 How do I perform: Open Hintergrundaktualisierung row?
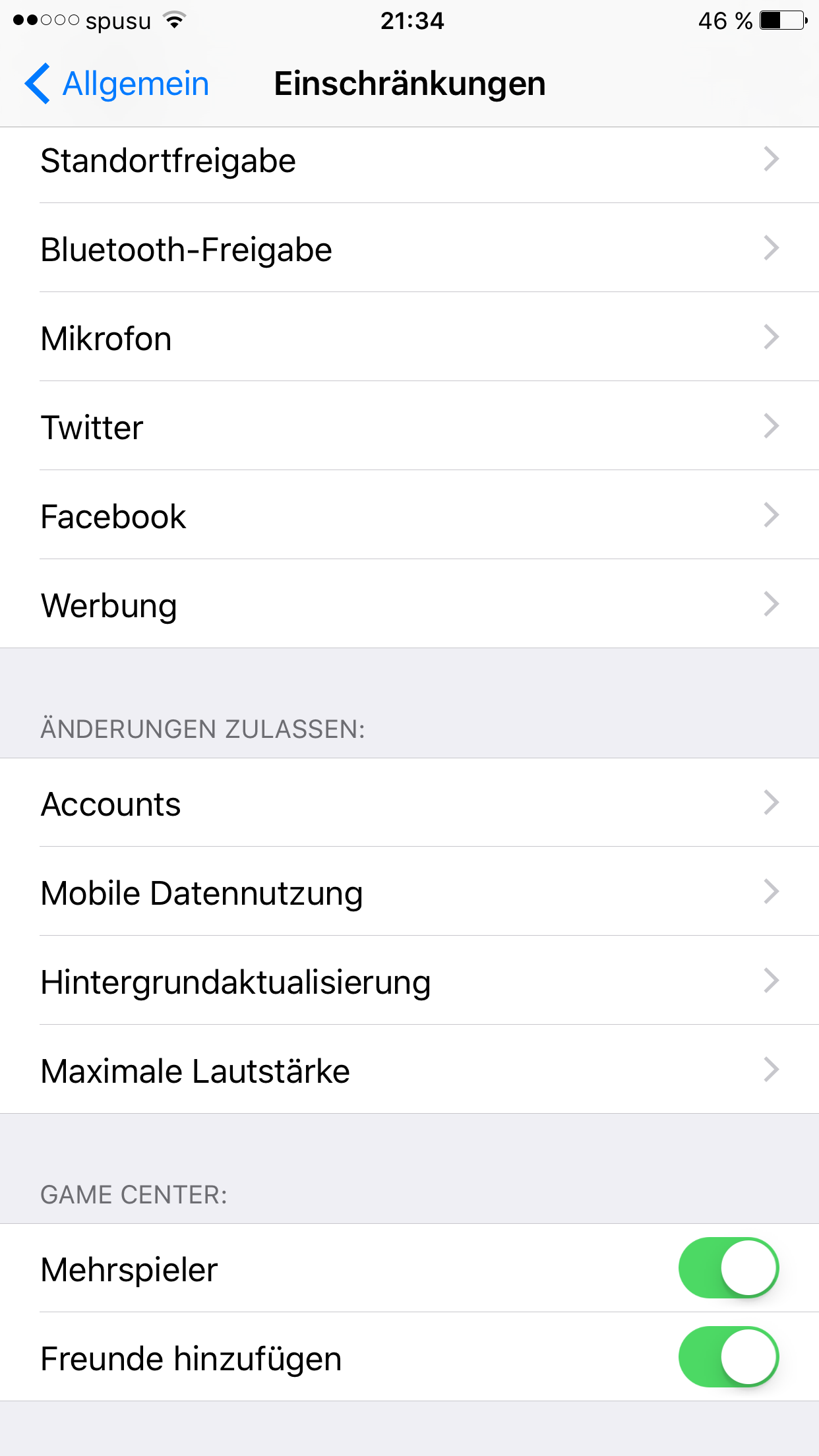409,981
